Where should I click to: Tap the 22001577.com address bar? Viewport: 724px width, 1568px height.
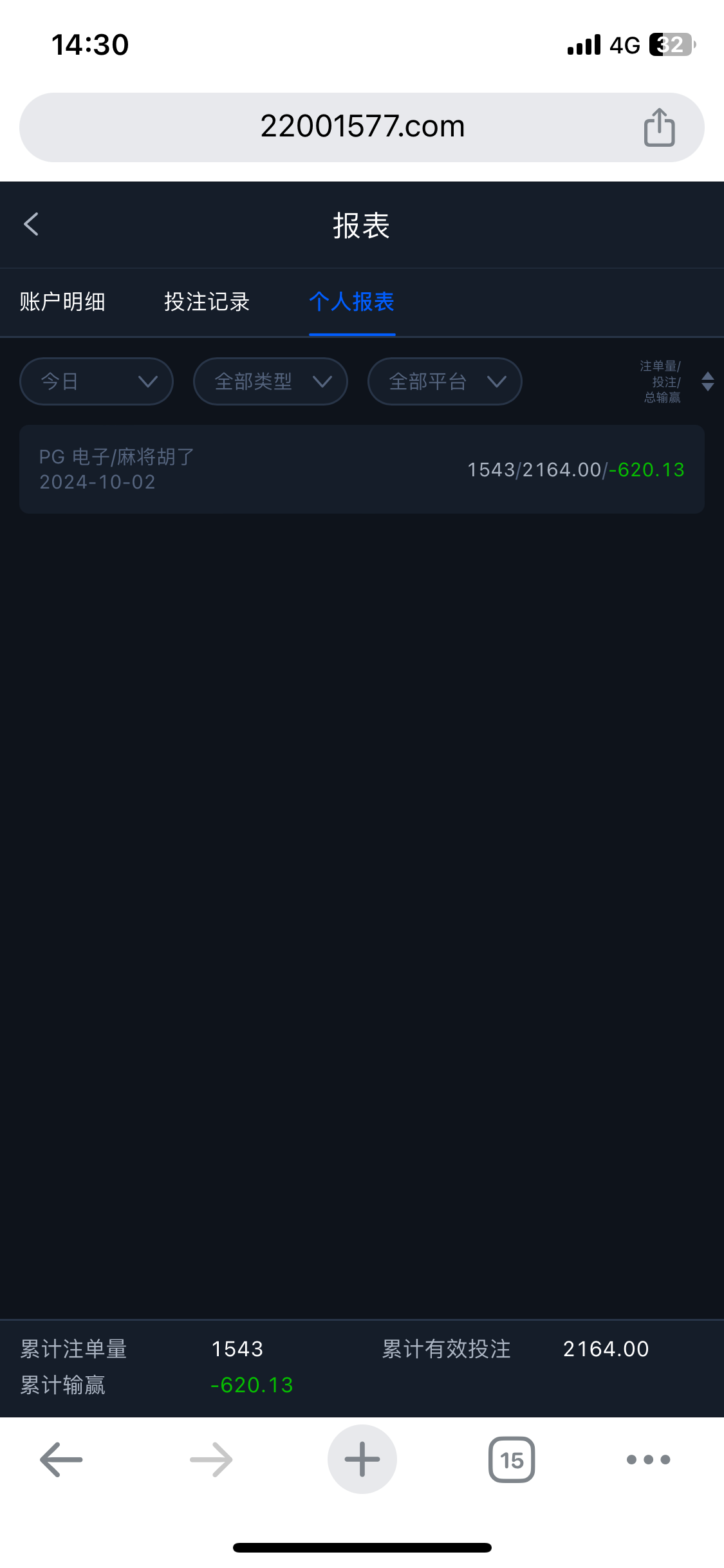tap(362, 127)
